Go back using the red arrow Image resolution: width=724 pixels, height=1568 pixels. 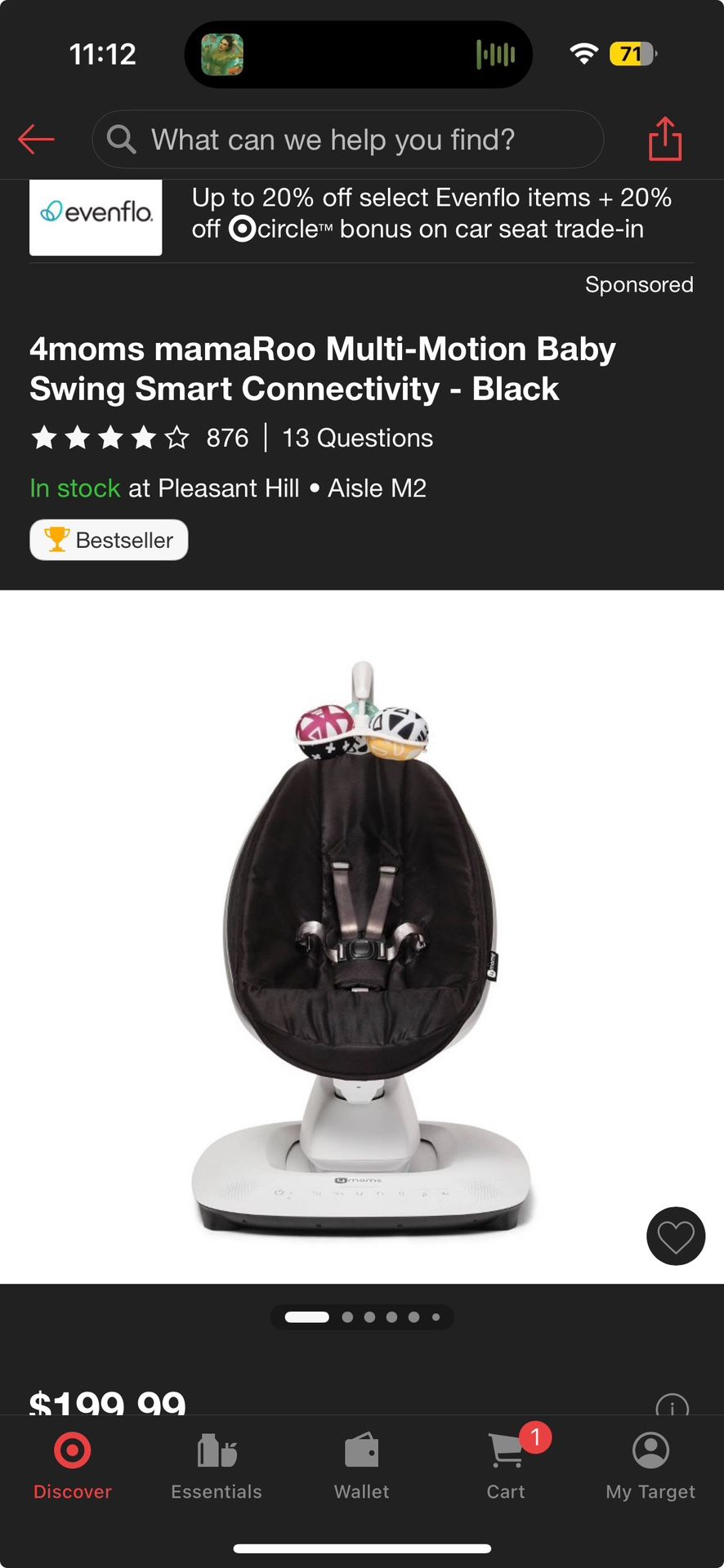[x=37, y=140]
